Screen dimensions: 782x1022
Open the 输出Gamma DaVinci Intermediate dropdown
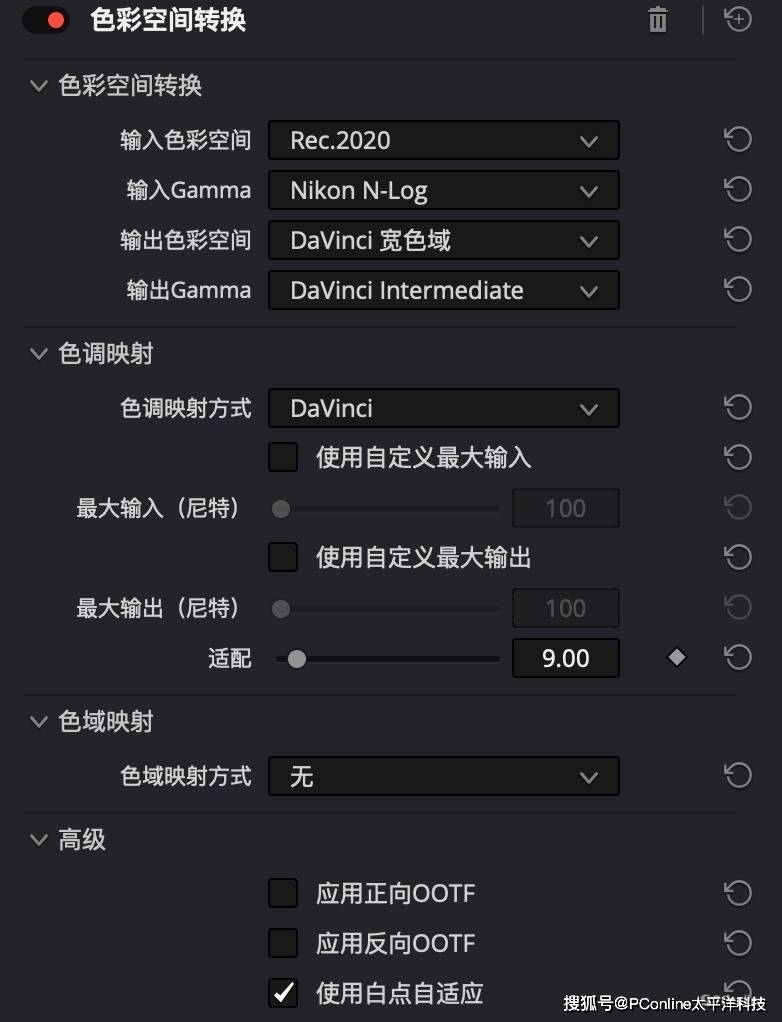coord(444,290)
